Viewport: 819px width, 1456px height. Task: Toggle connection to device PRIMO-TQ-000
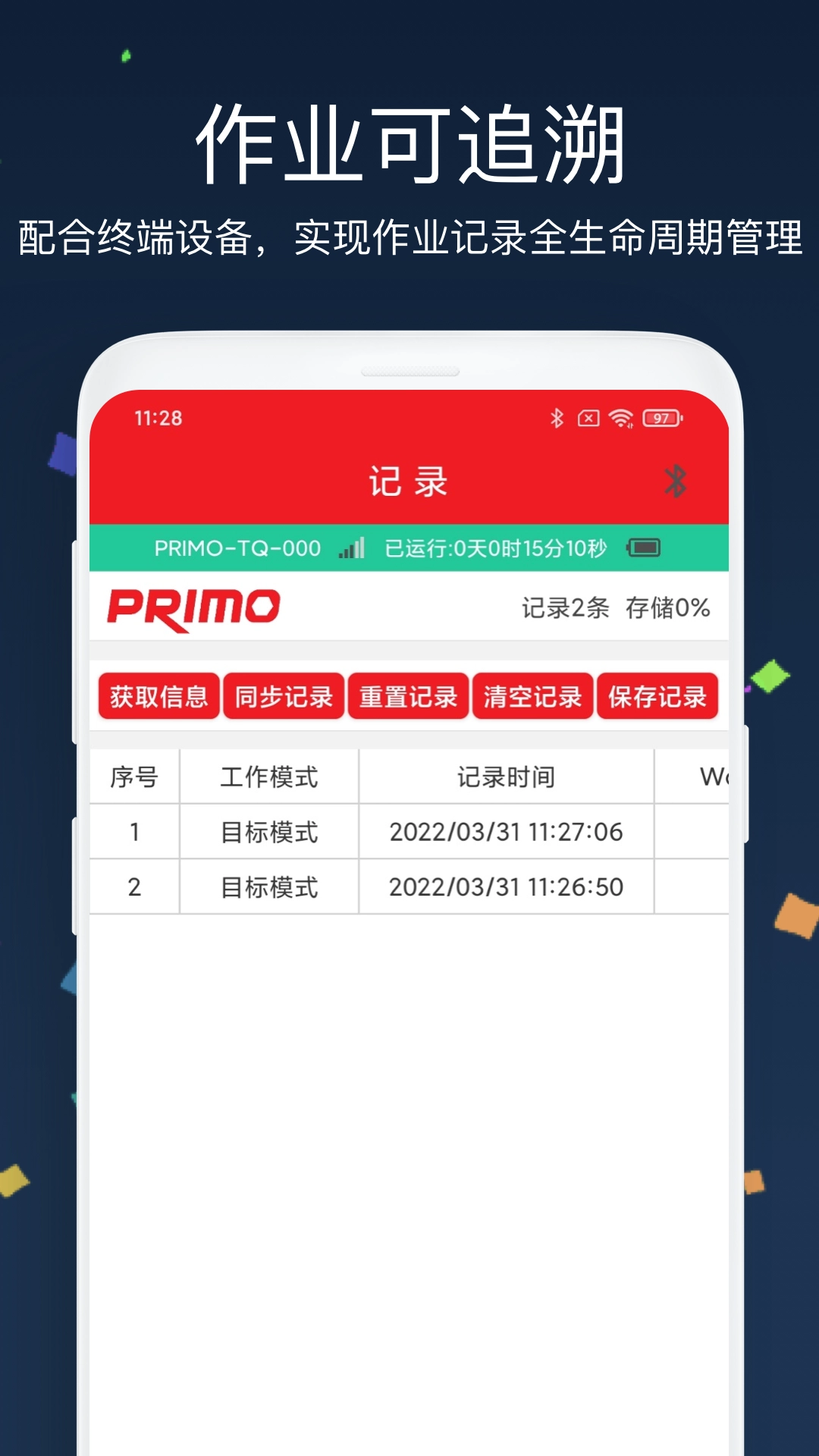point(239,548)
